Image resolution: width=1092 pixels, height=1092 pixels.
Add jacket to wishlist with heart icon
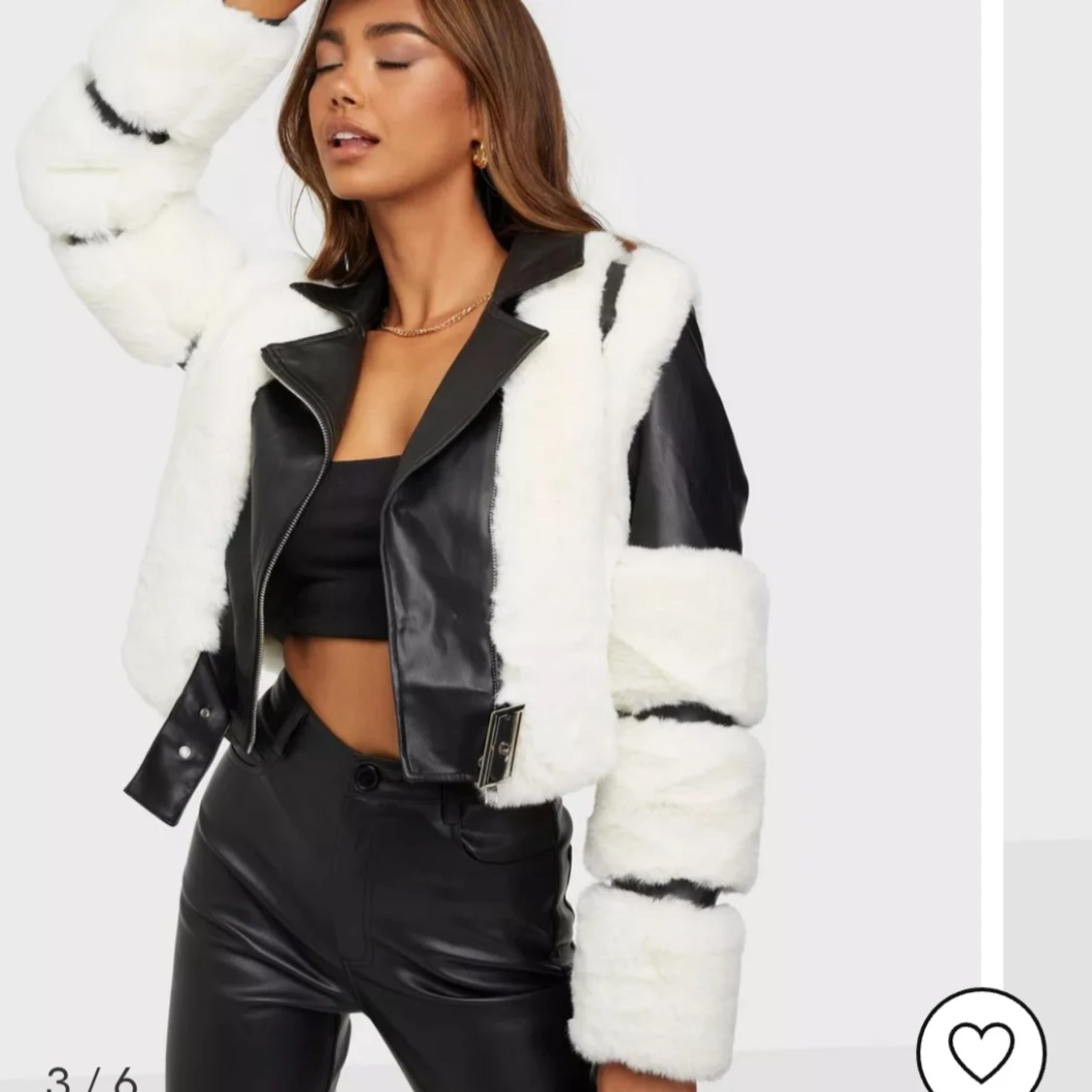(980, 1046)
